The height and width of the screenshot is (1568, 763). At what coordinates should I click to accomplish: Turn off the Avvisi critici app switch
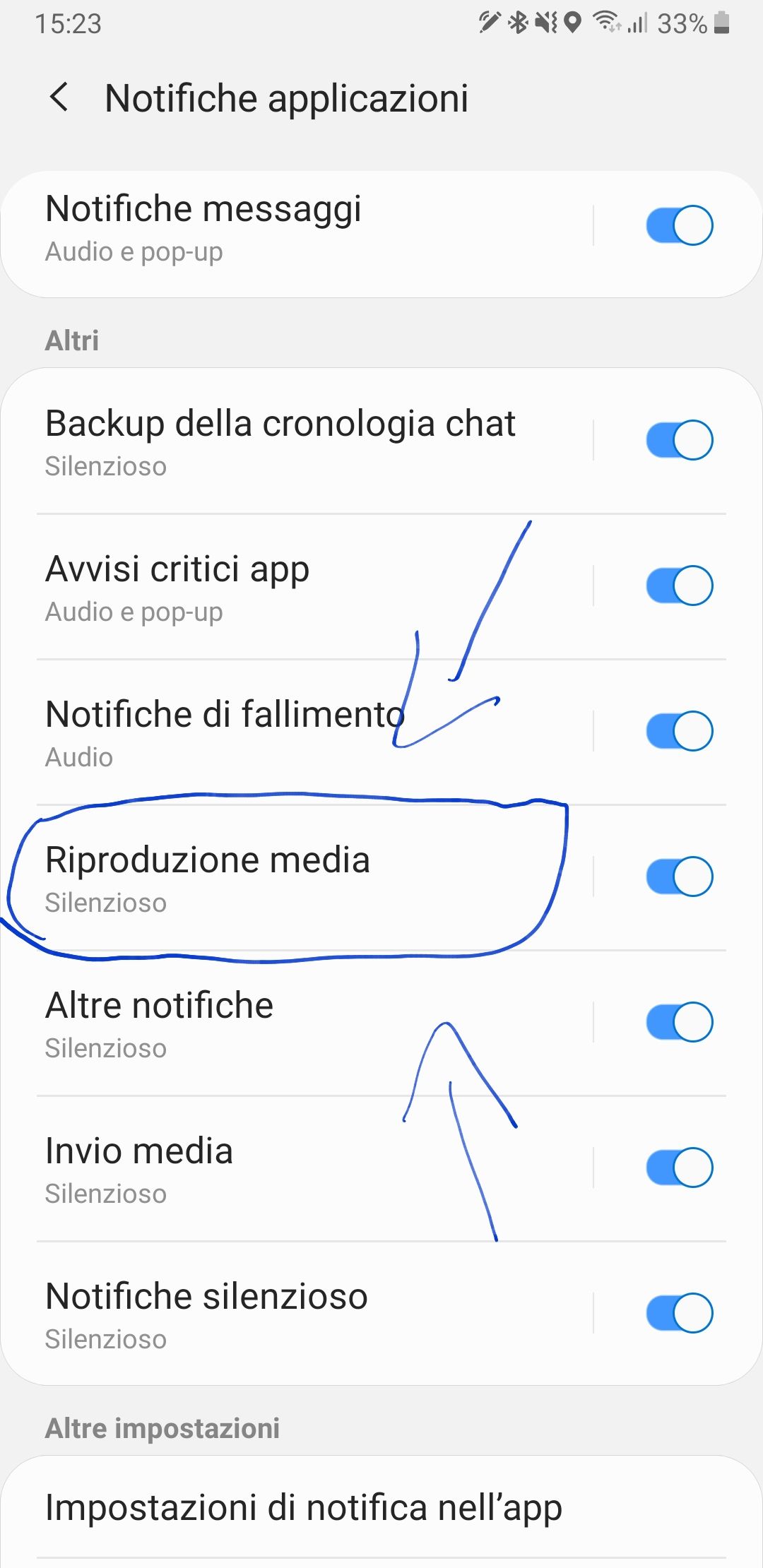679,586
